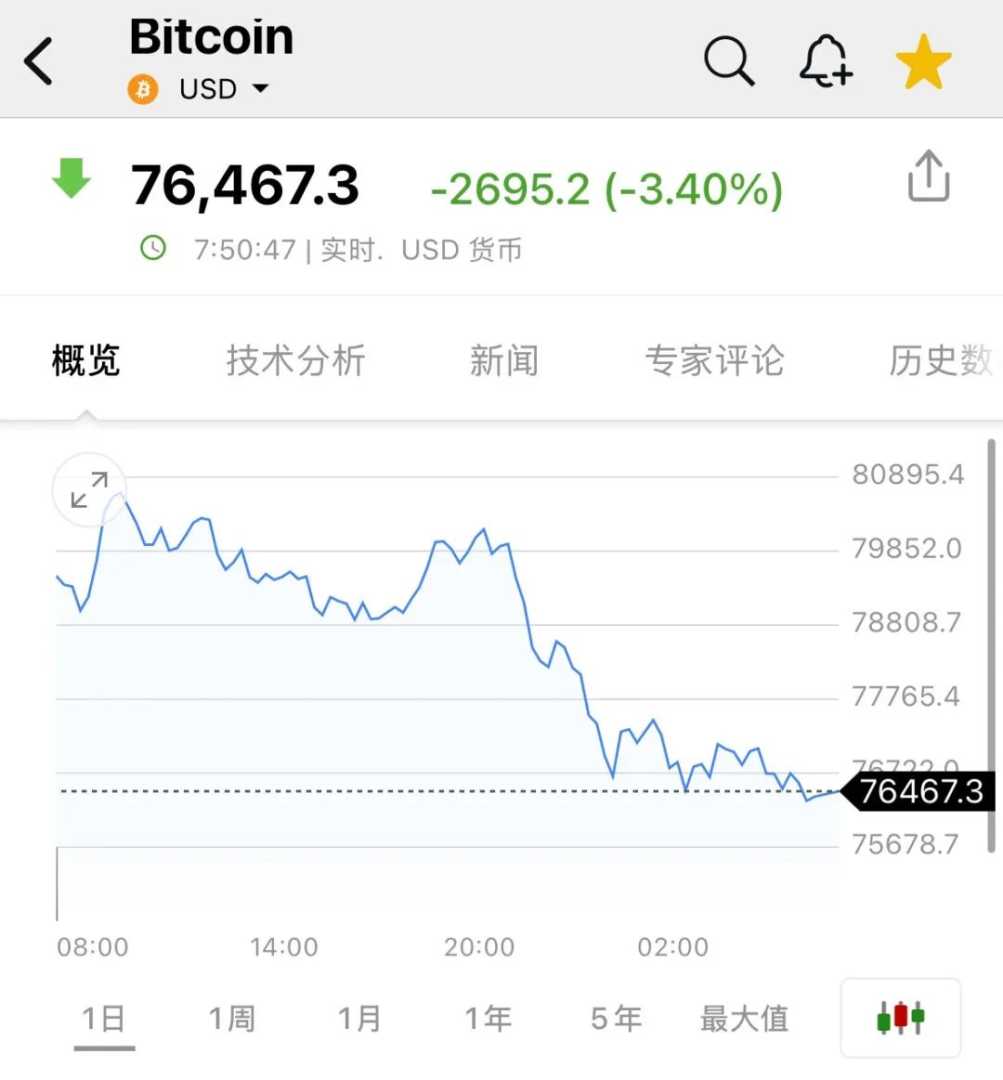1003x1080 pixels.
Task: Select the 5年 chart range
Action: tap(616, 1019)
